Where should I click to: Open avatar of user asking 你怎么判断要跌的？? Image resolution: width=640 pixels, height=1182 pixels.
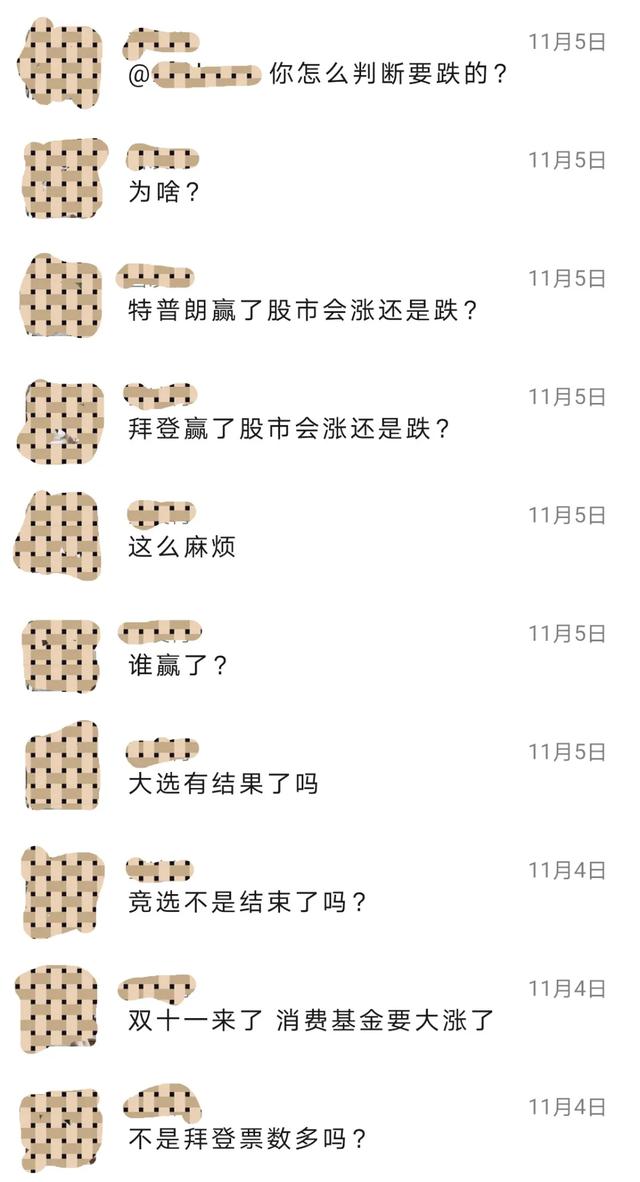click(x=60, y=60)
